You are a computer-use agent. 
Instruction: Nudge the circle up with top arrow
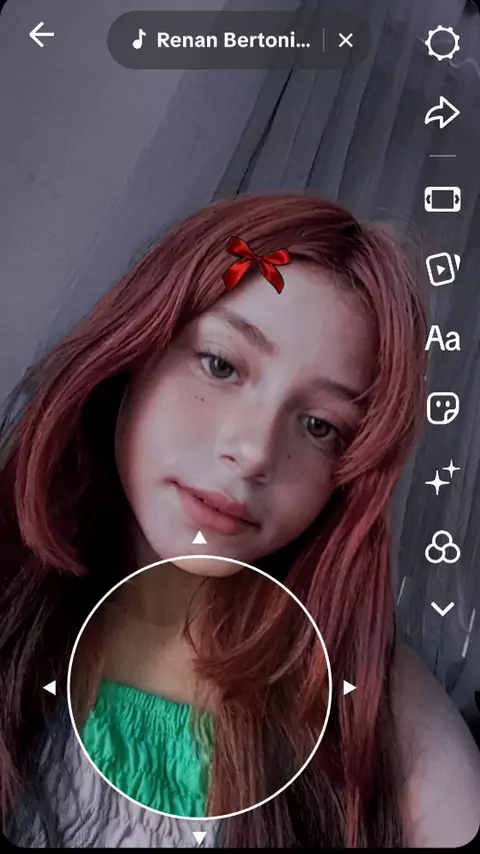pos(199,538)
